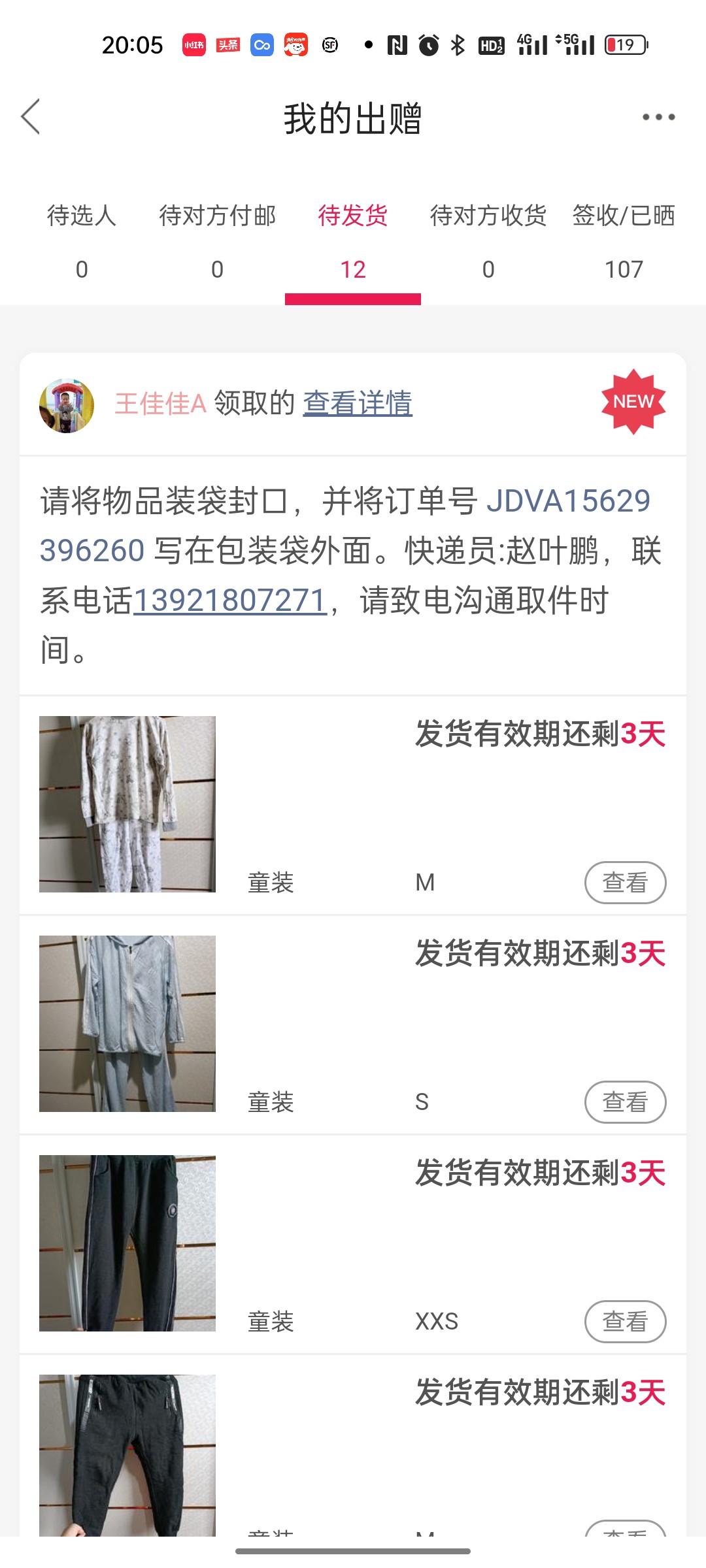This screenshot has width=706, height=1568.
Task: Go back from 我的出赠 page
Action: click(31, 118)
